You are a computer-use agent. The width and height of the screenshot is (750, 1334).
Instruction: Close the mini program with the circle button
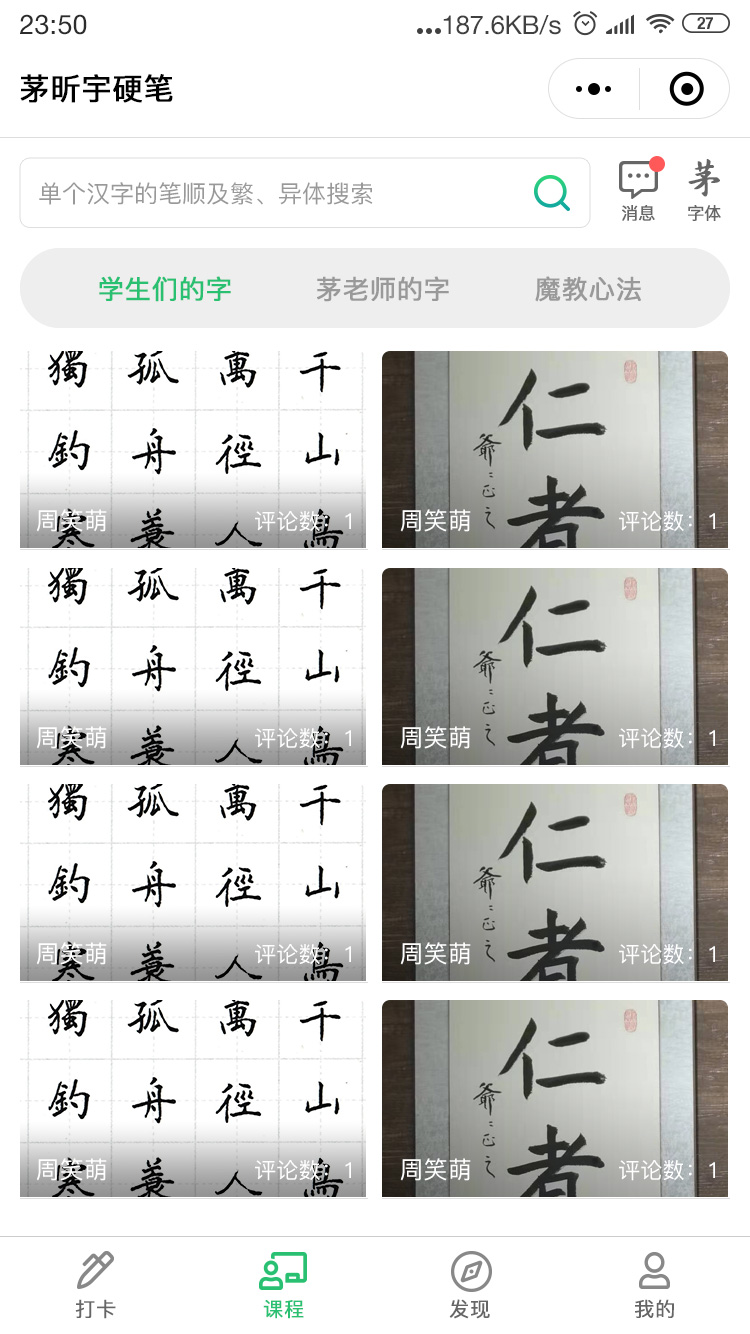pyautogui.click(x=686, y=89)
